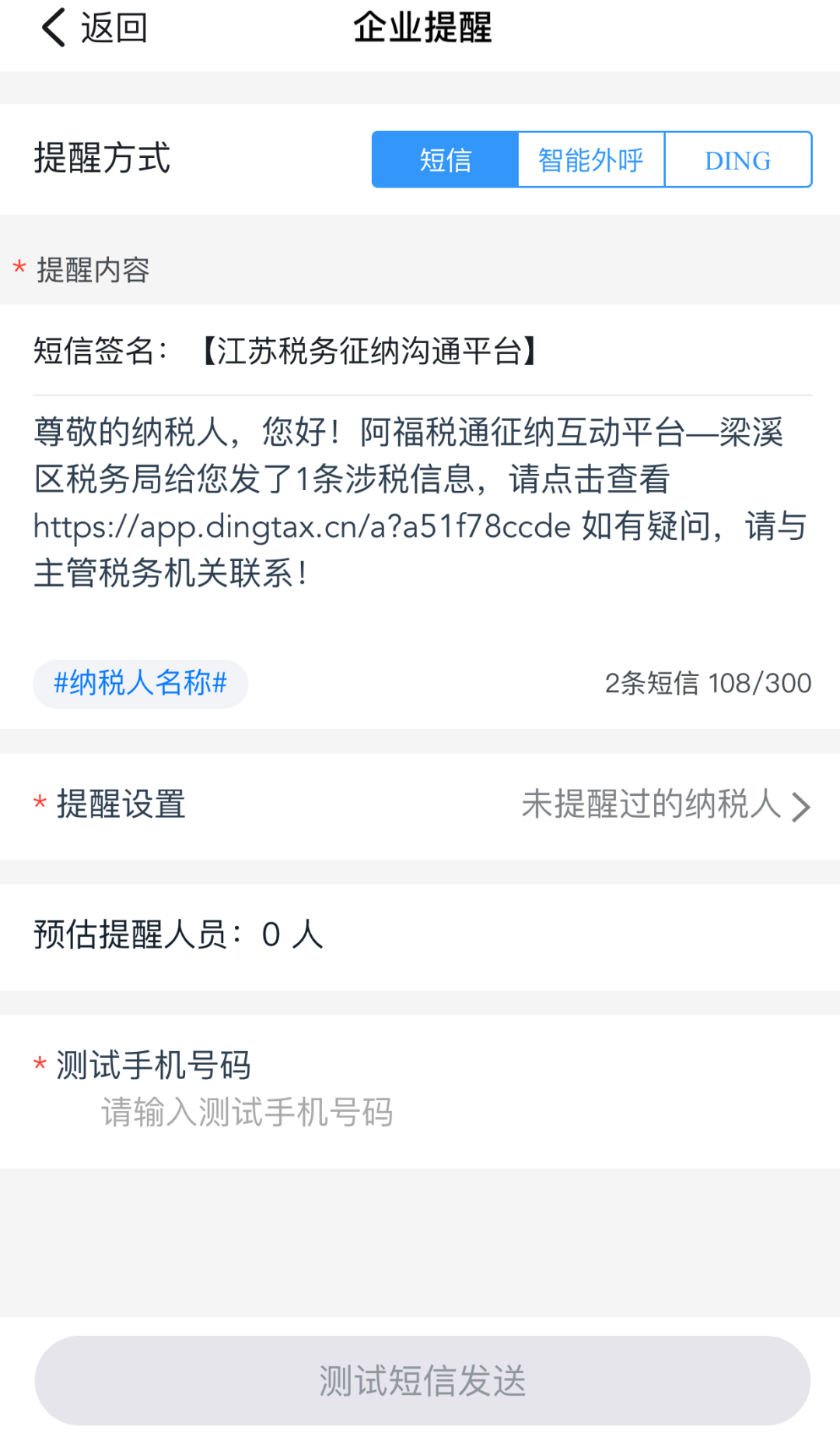840x1444 pixels.
Task: Insert the #纳税人名称# placeholder chip
Action: click(x=140, y=684)
